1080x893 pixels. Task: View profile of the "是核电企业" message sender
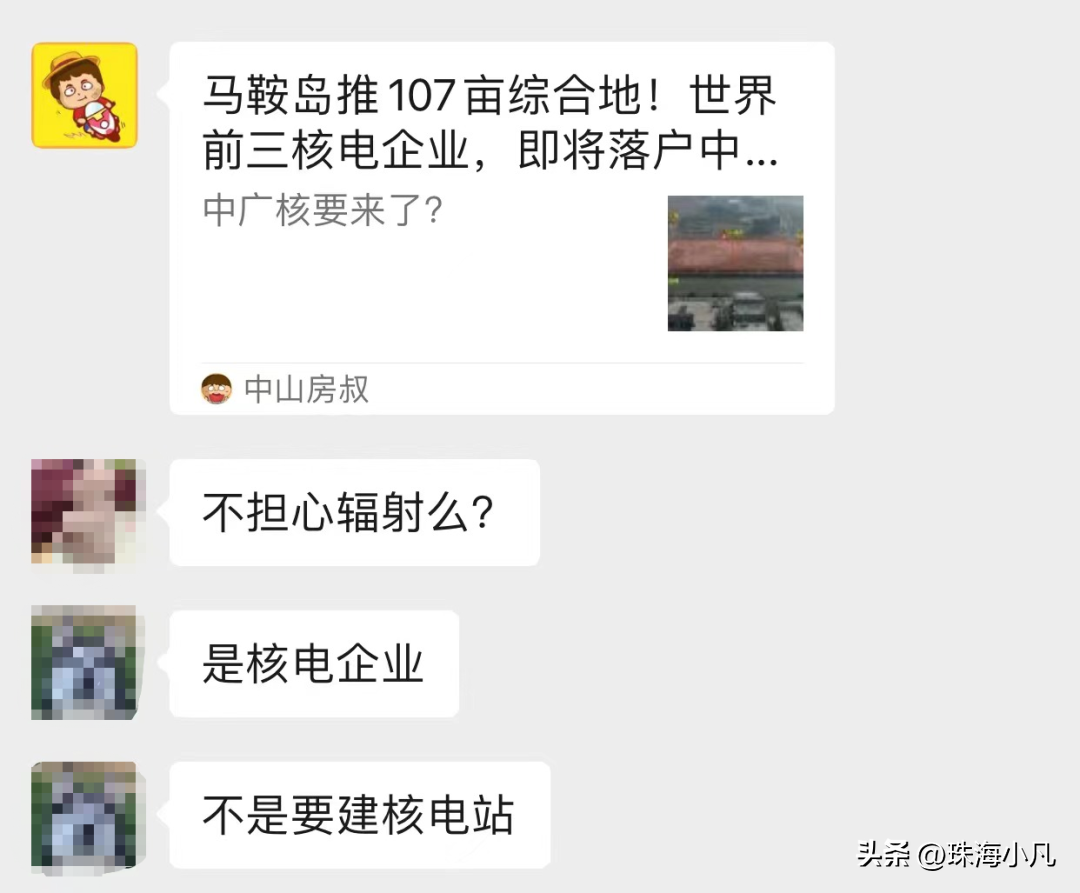coord(84,662)
